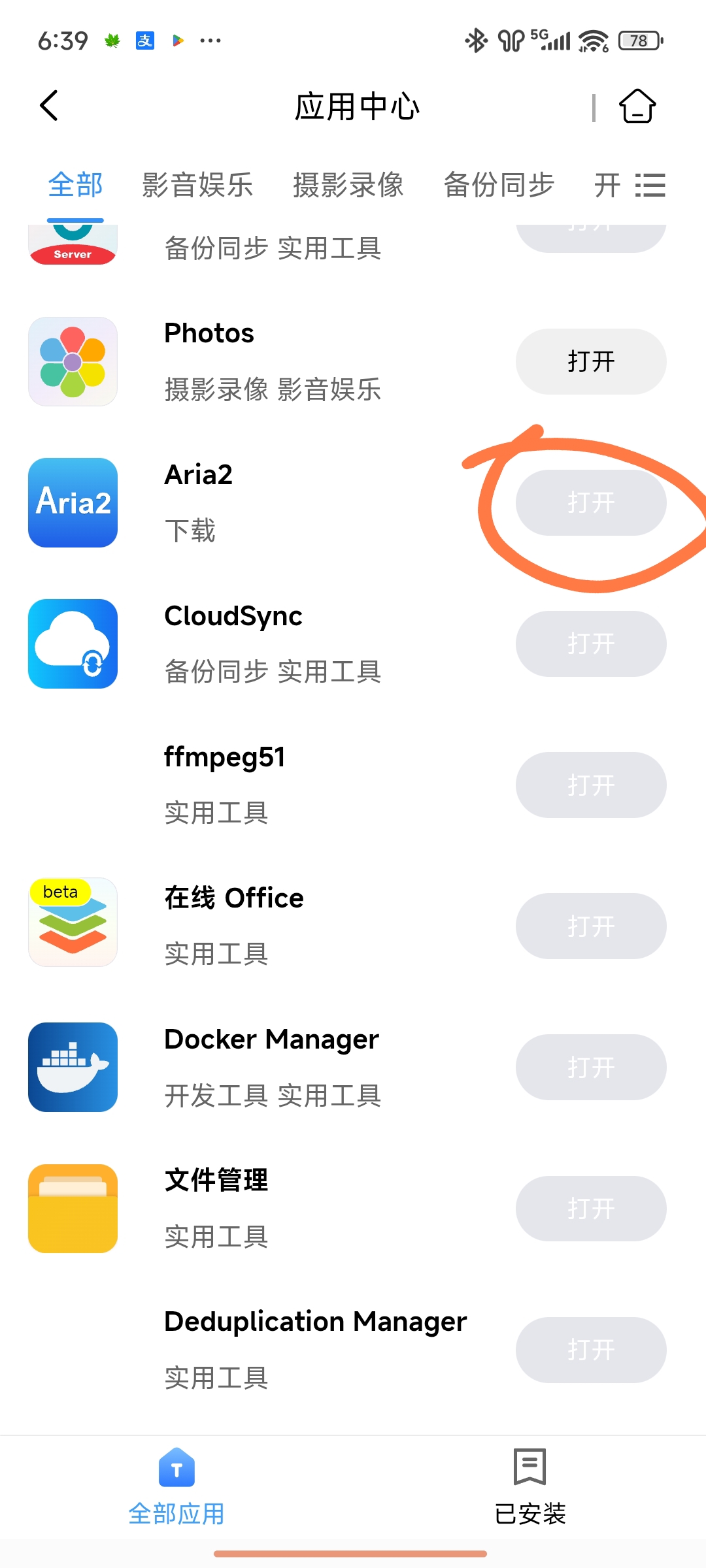Open the category list menu icon
This screenshot has width=706, height=1568.
[x=650, y=185]
